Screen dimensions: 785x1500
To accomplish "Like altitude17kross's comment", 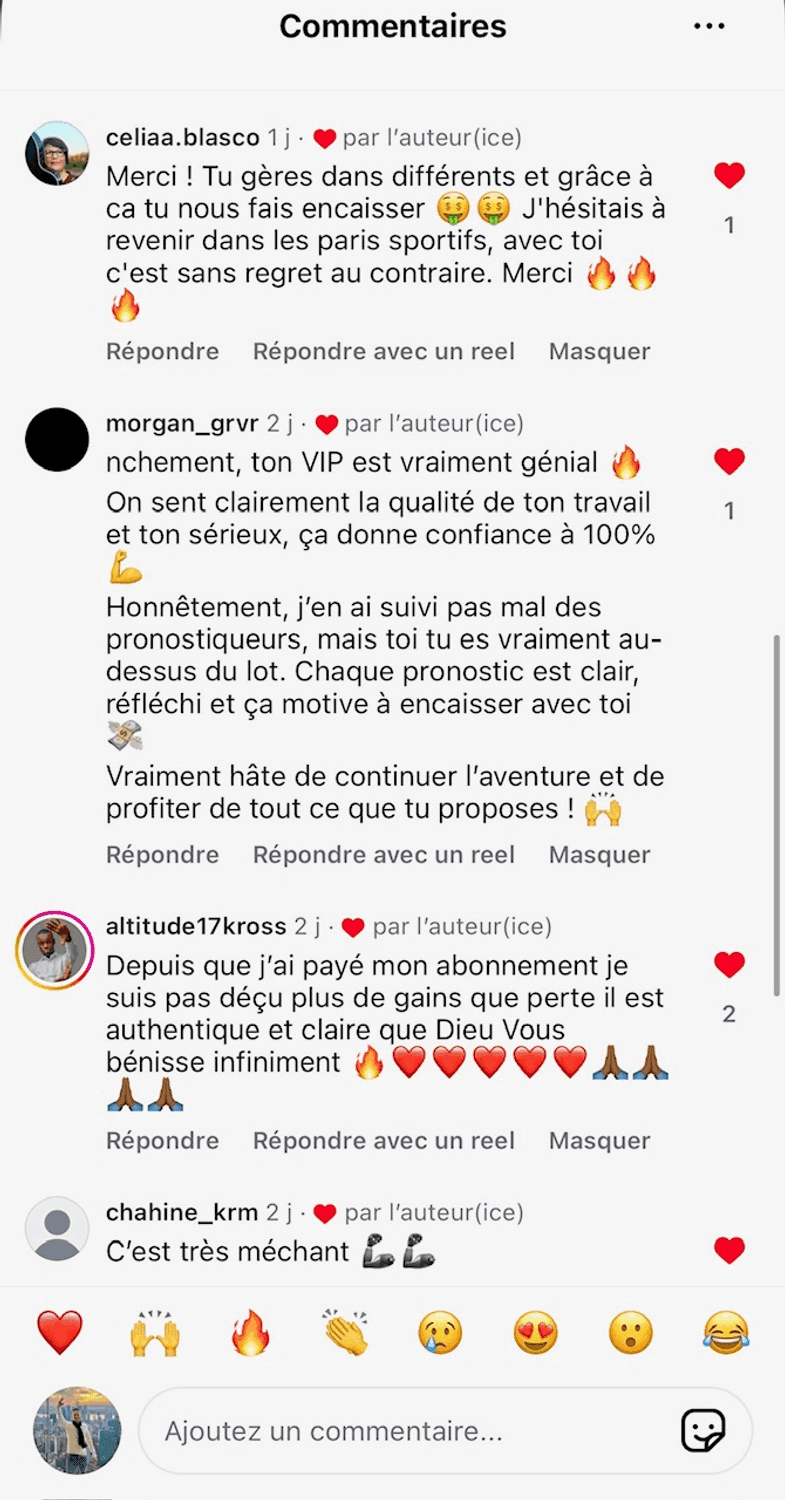I will [x=729, y=965].
